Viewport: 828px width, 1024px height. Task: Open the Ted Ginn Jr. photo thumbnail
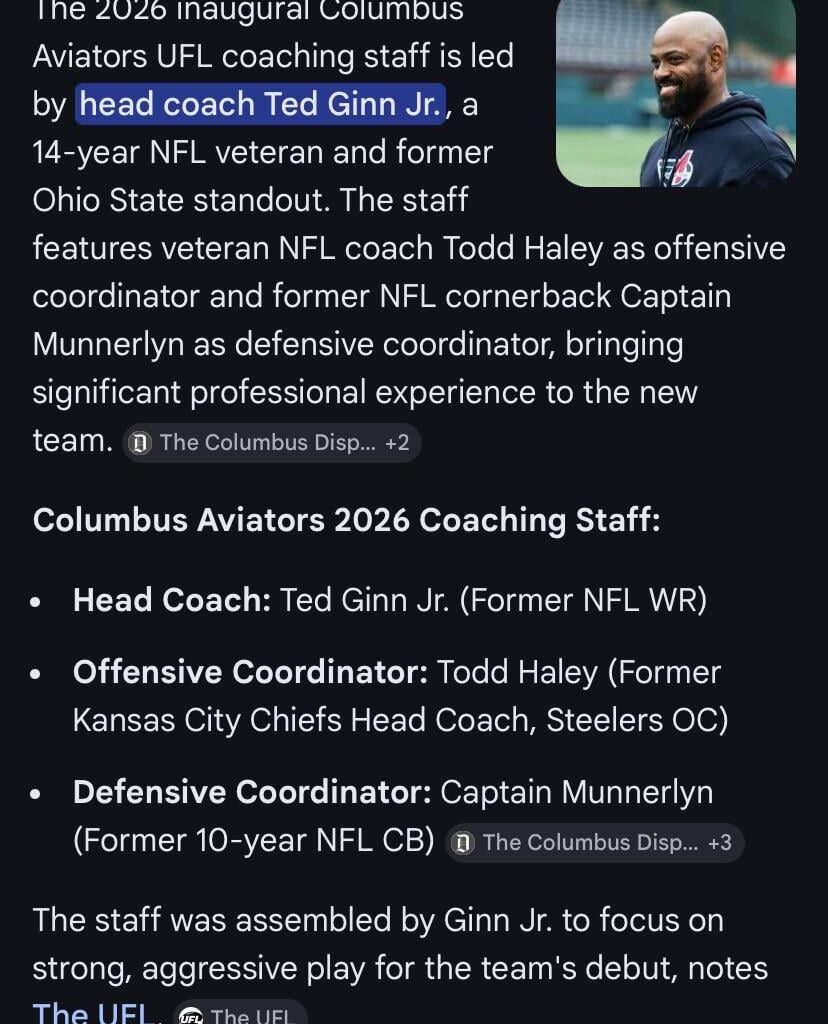click(675, 92)
